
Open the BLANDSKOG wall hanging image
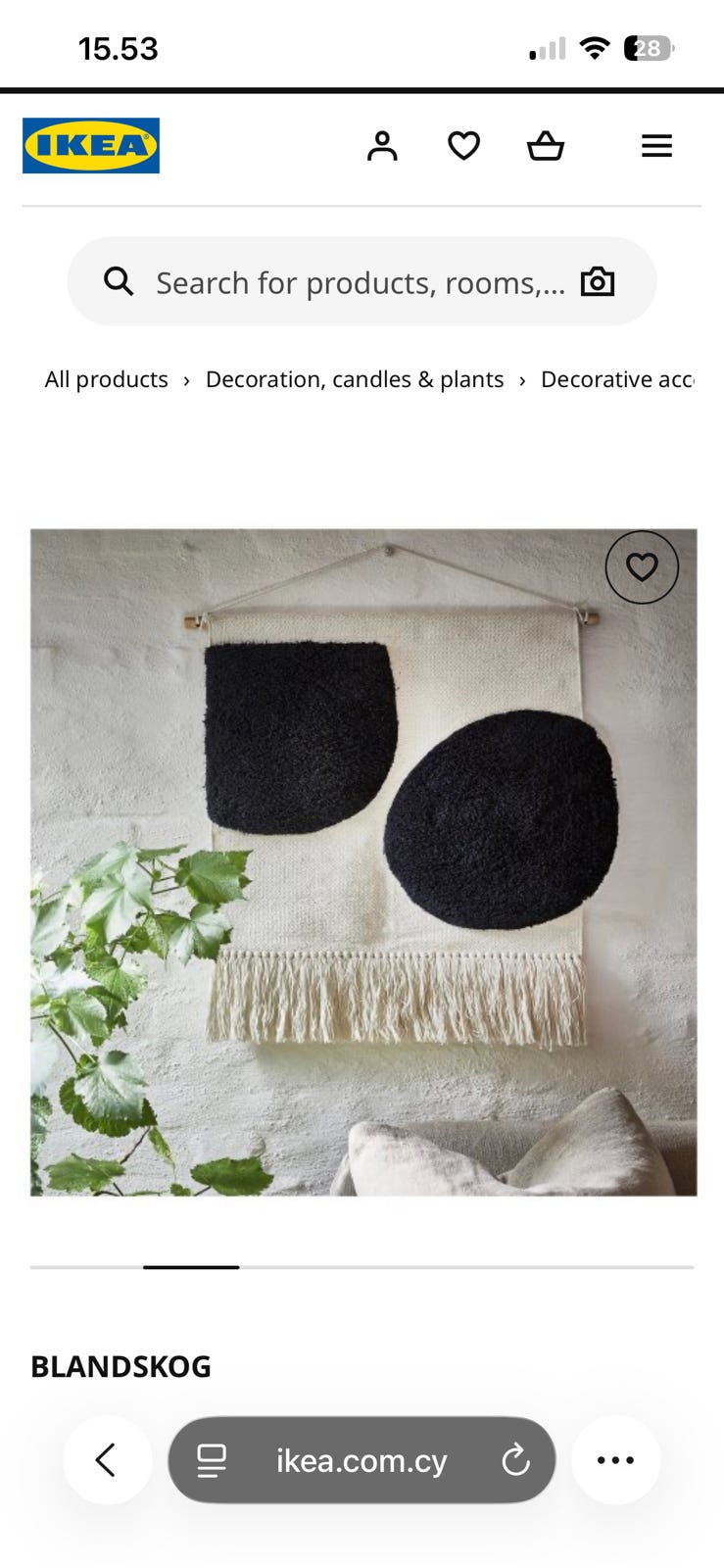363,862
